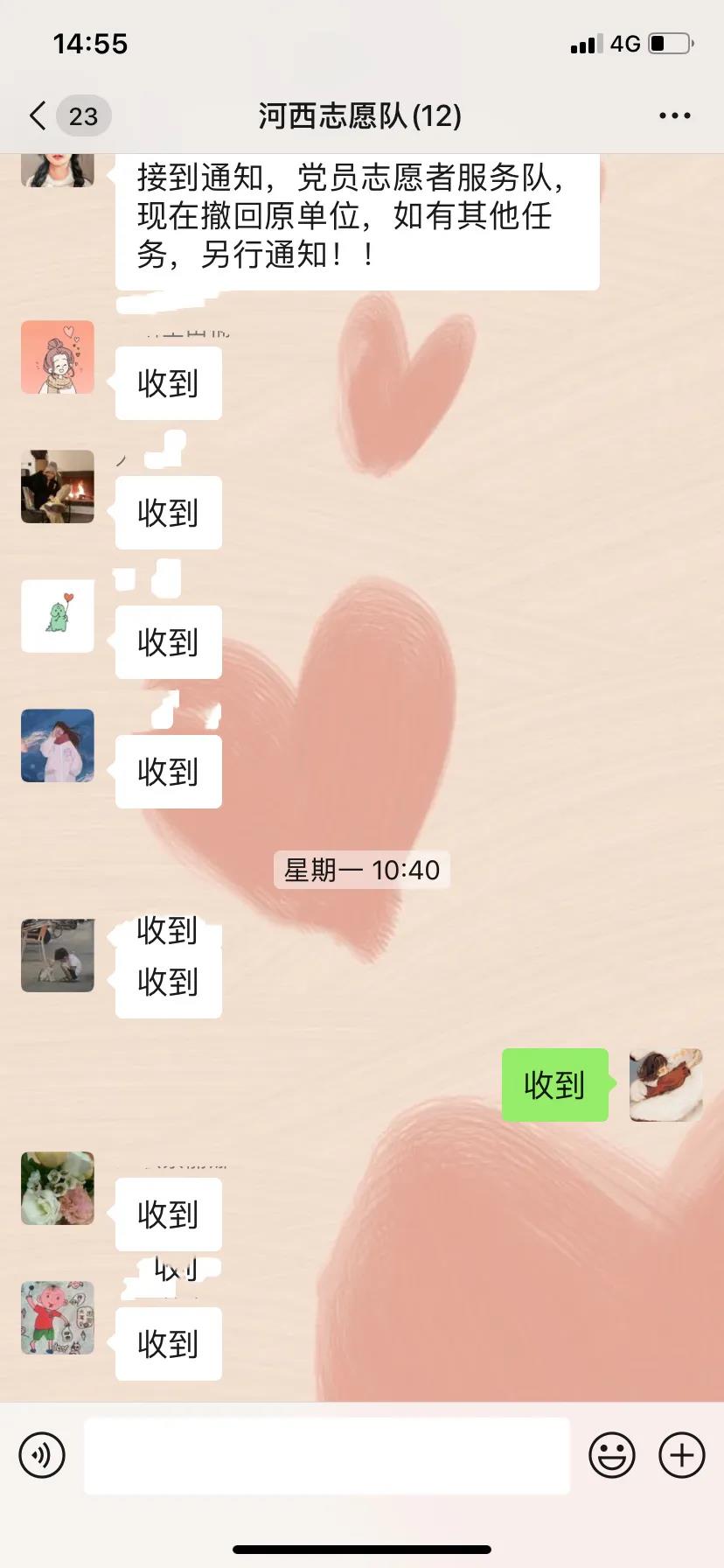The image size is (724, 1568).
Task: Open the fireplace photo avatar's profile
Action: pyautogui.click(x=58, y=486)
